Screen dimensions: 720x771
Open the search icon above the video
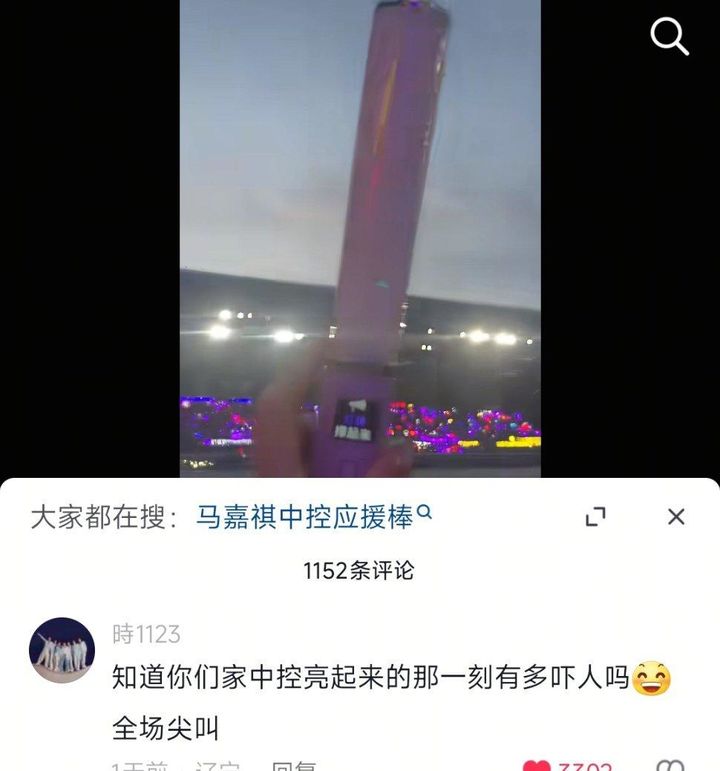coord(669,37)
